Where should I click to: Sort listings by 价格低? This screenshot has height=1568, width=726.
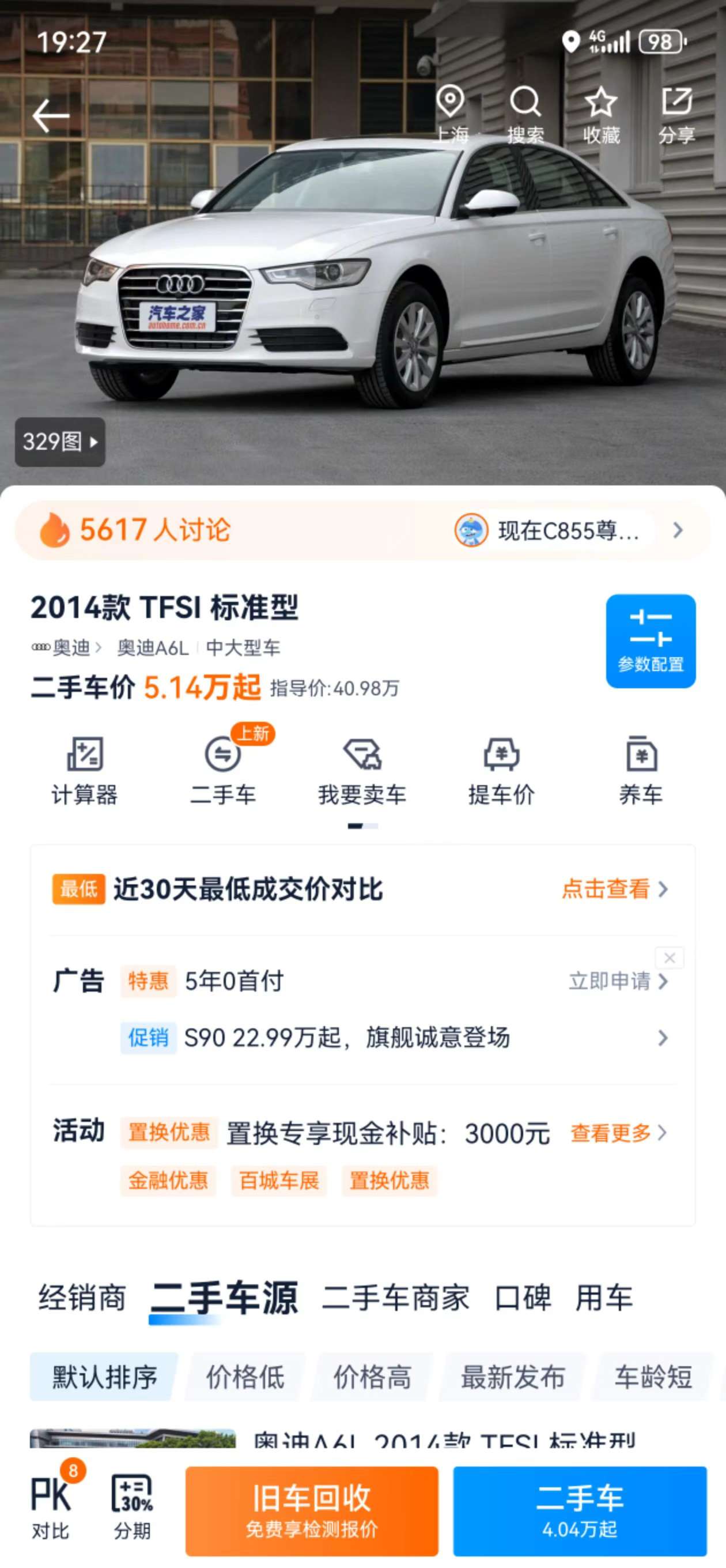(x=245, y=1376)
